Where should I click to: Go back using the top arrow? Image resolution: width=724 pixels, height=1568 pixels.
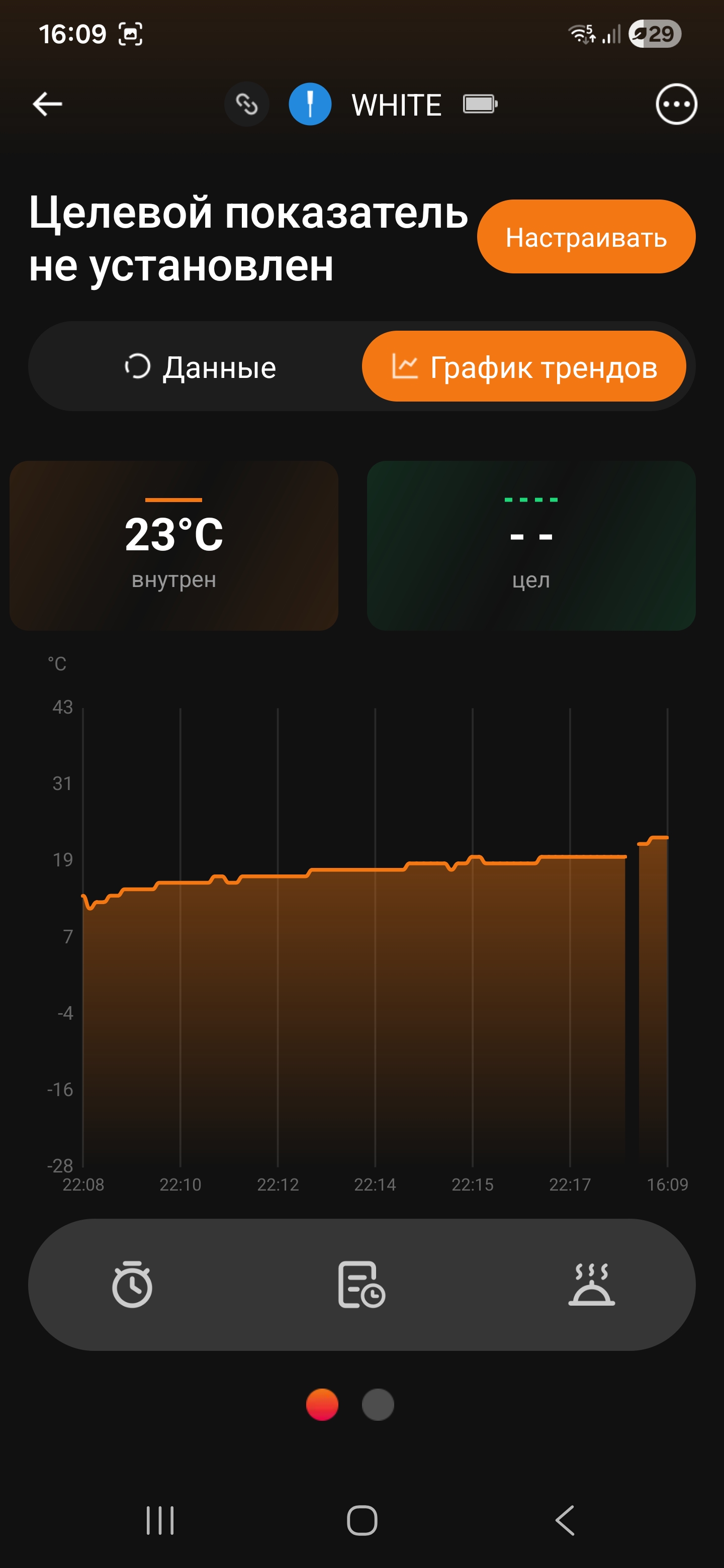click(x=47, y=104)
